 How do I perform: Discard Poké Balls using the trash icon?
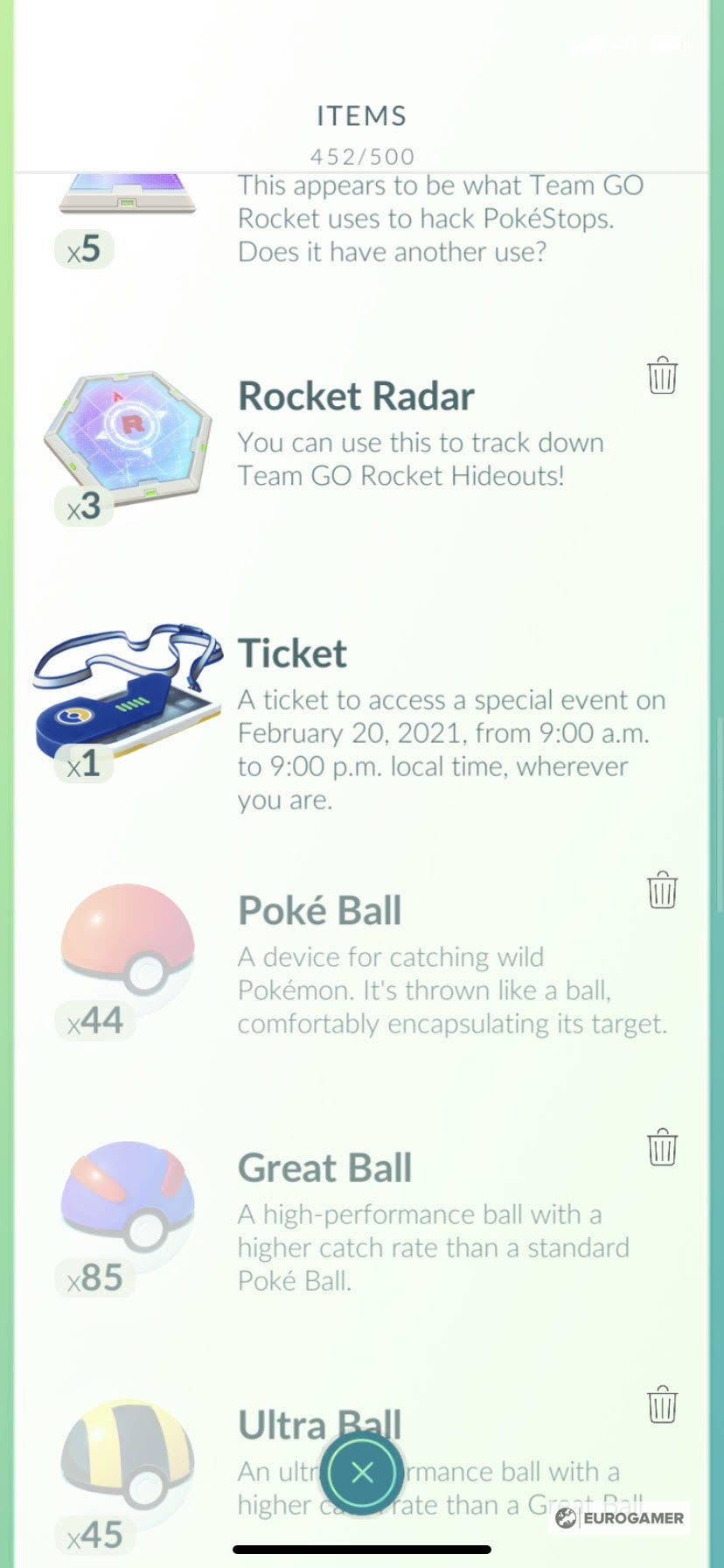coord(662,891)
